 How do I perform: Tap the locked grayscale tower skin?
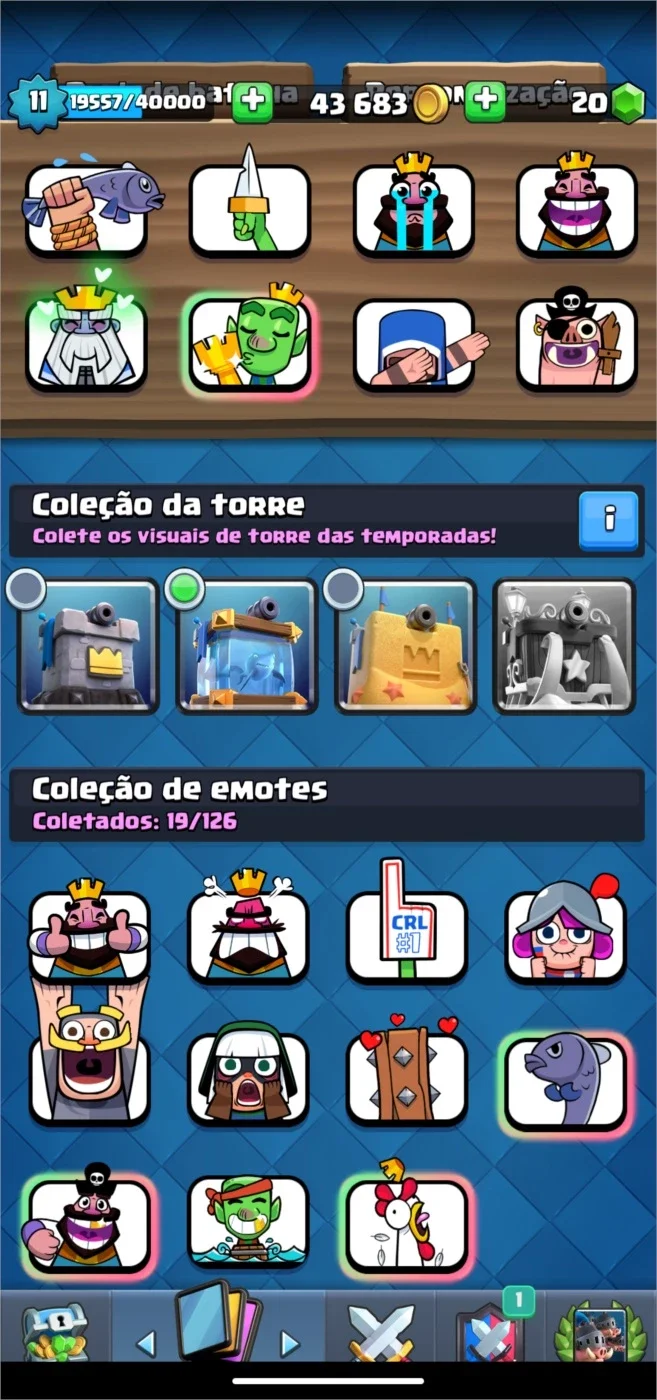pos(564,644)
